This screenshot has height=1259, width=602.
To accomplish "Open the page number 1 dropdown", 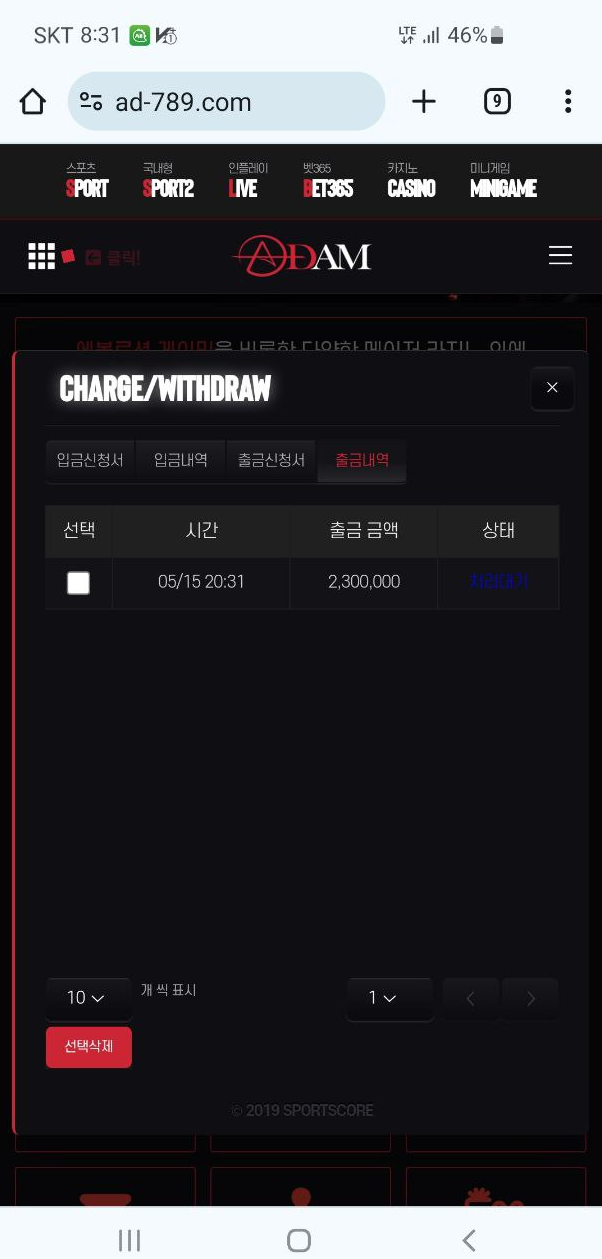I will point(390,998).
